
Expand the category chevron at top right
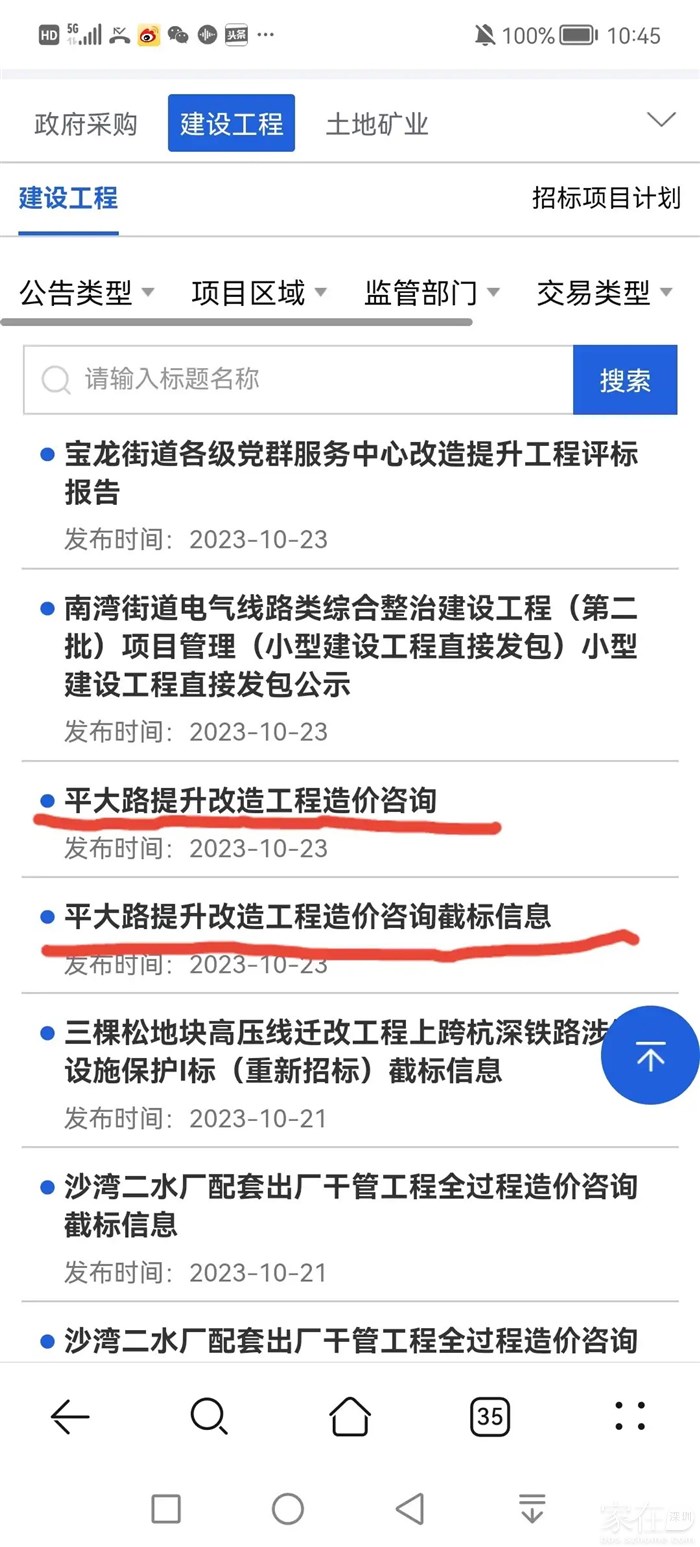click(661, 120)
